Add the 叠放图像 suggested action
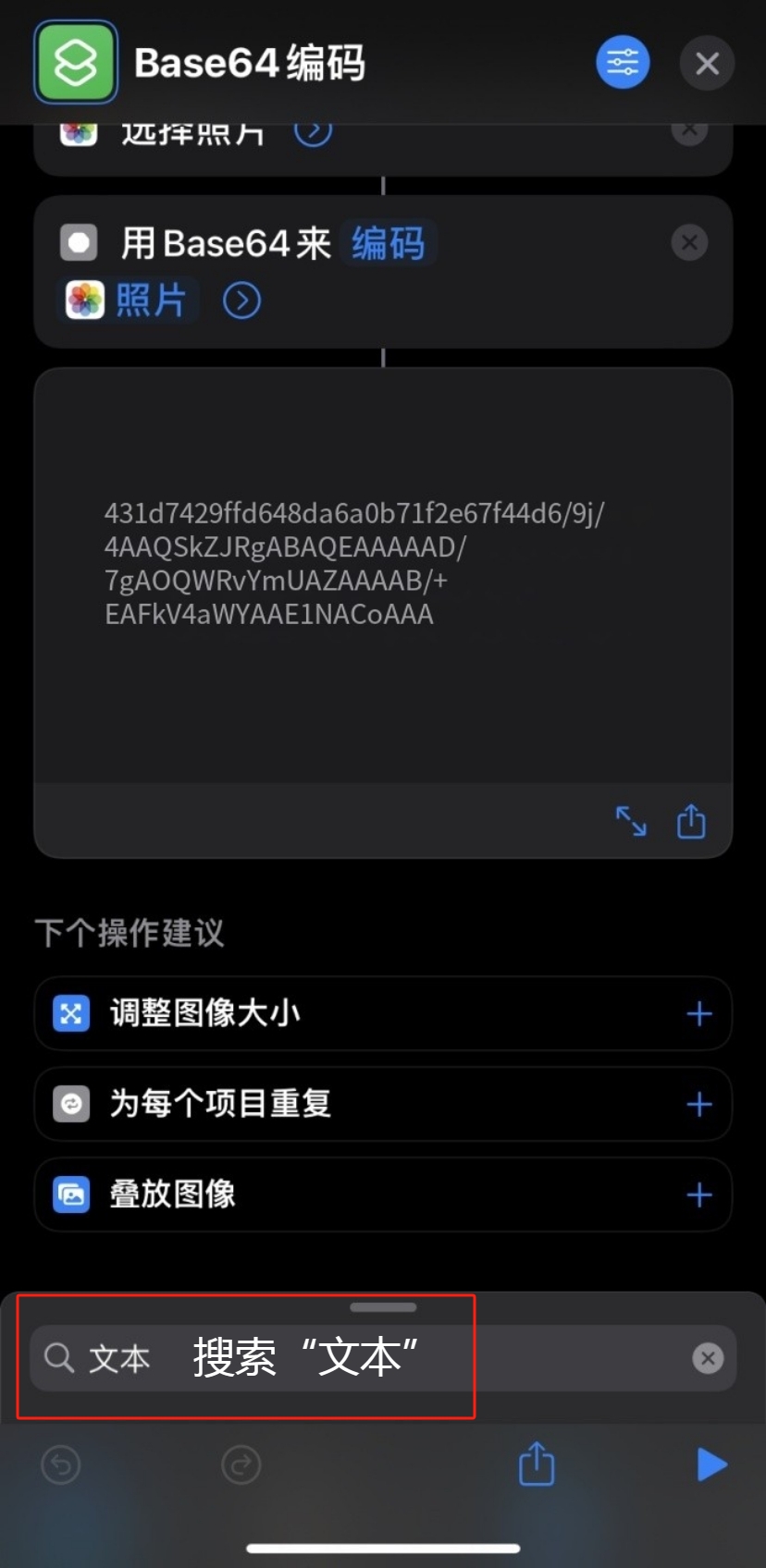 [x=699, y=1194]
